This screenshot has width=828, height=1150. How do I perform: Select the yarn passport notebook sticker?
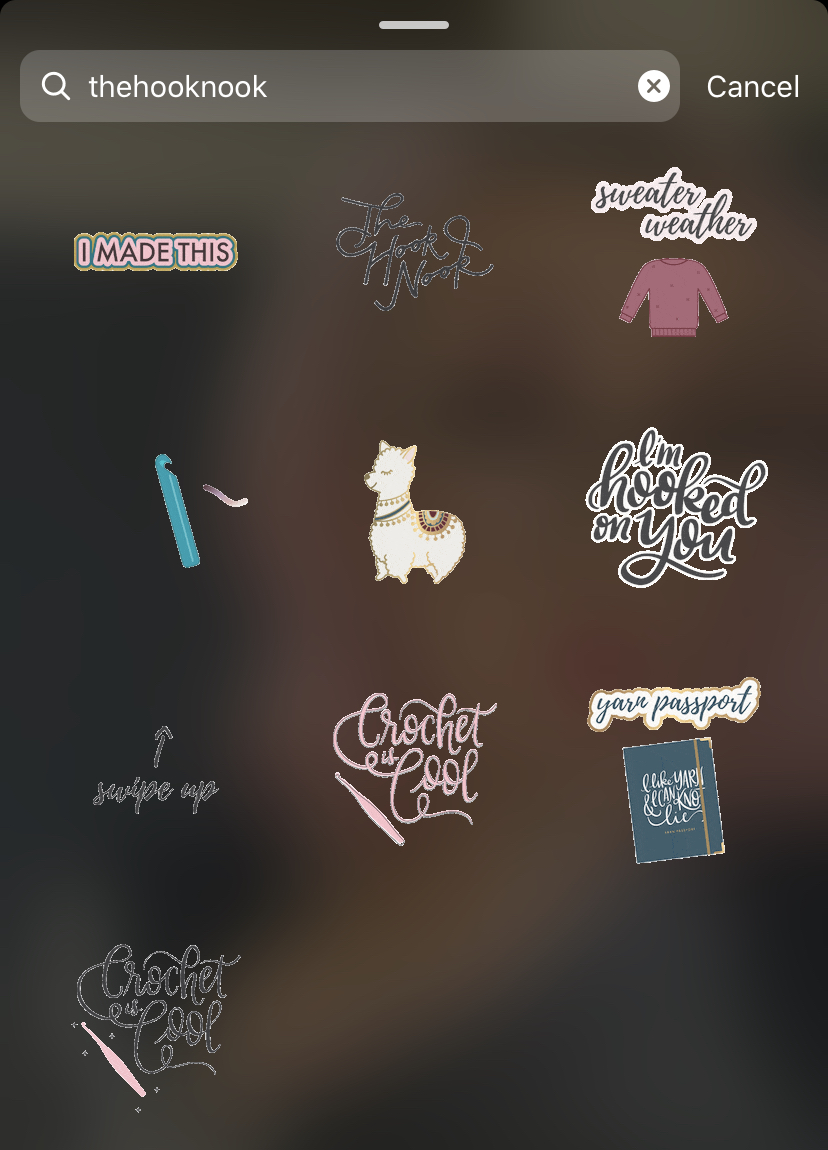[673, 770]
